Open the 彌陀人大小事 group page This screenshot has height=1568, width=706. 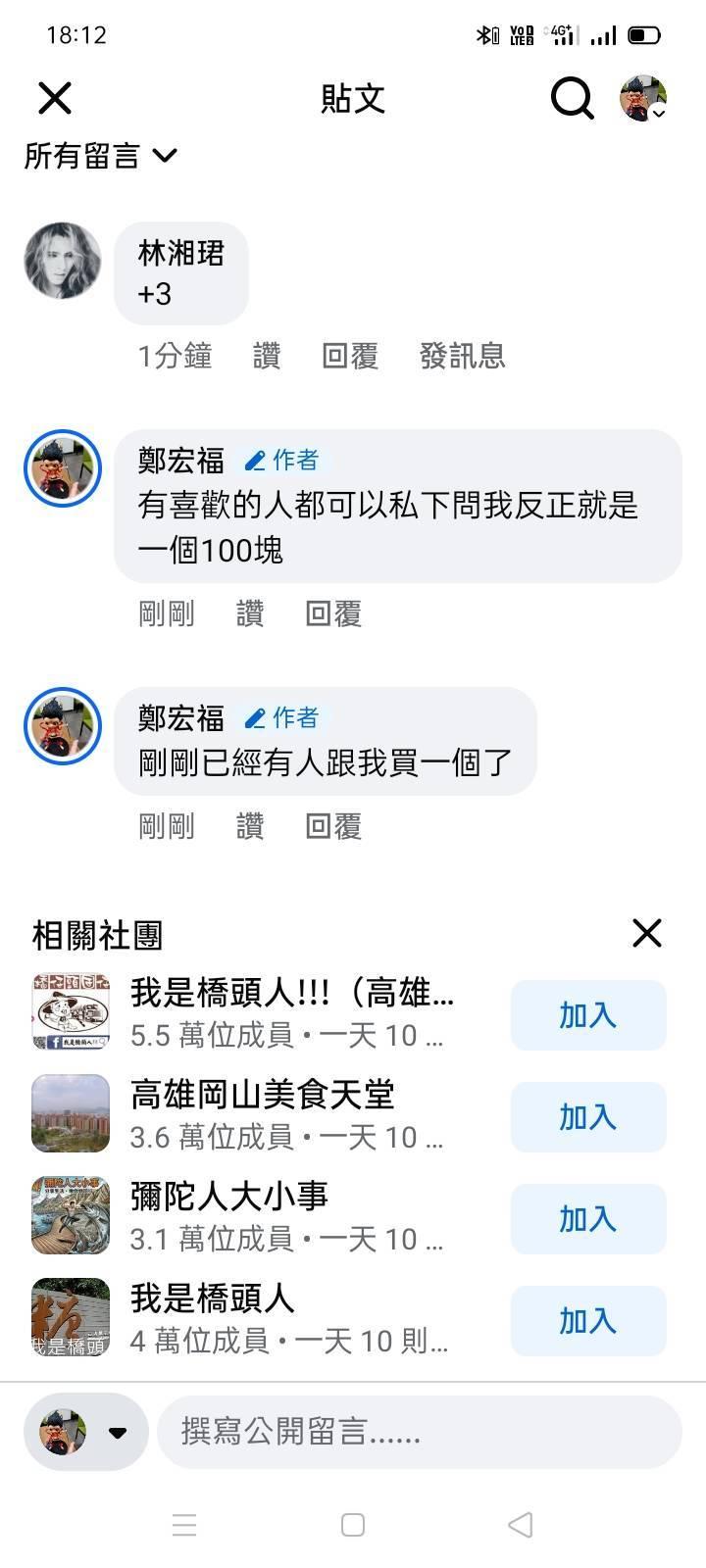tap(228, 1198)
